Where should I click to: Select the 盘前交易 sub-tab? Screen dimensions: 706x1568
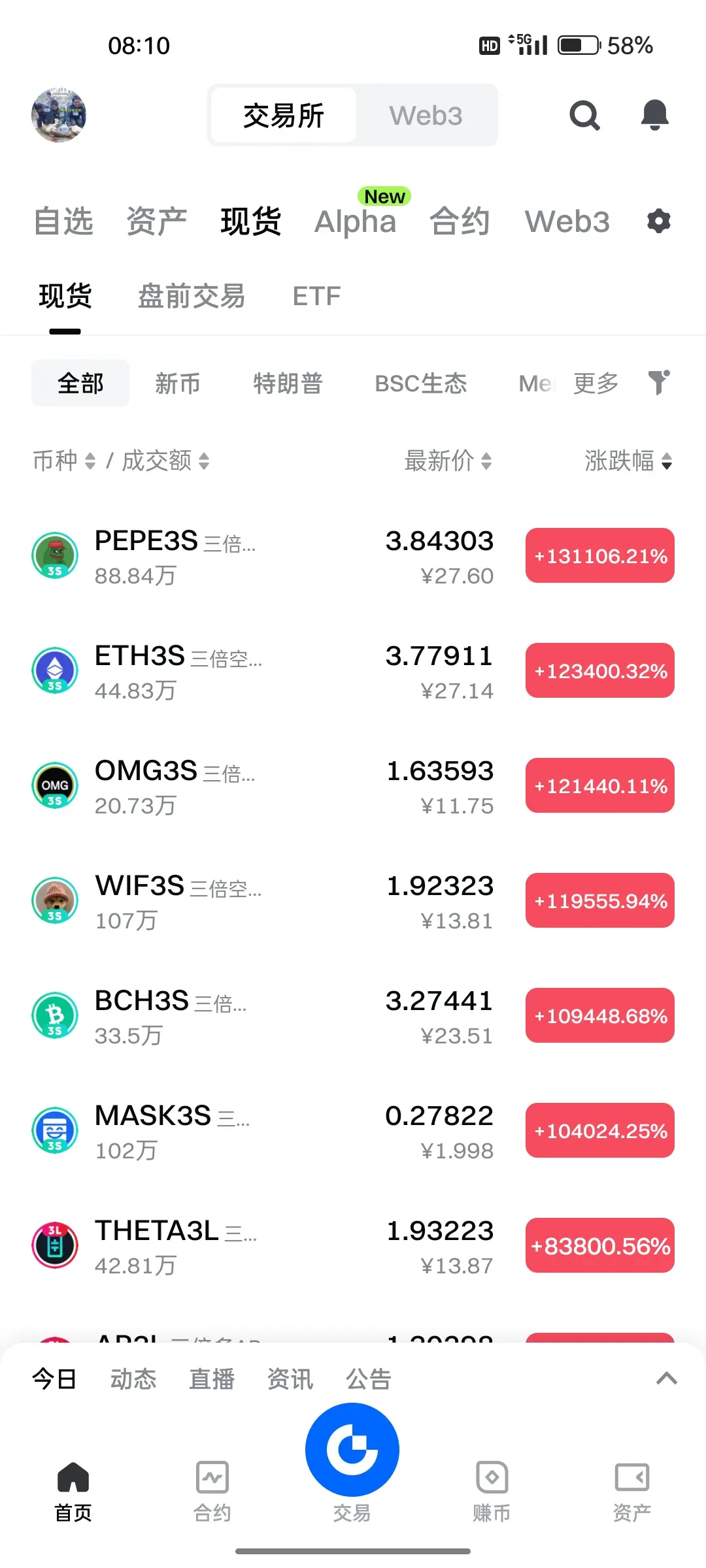192,296
